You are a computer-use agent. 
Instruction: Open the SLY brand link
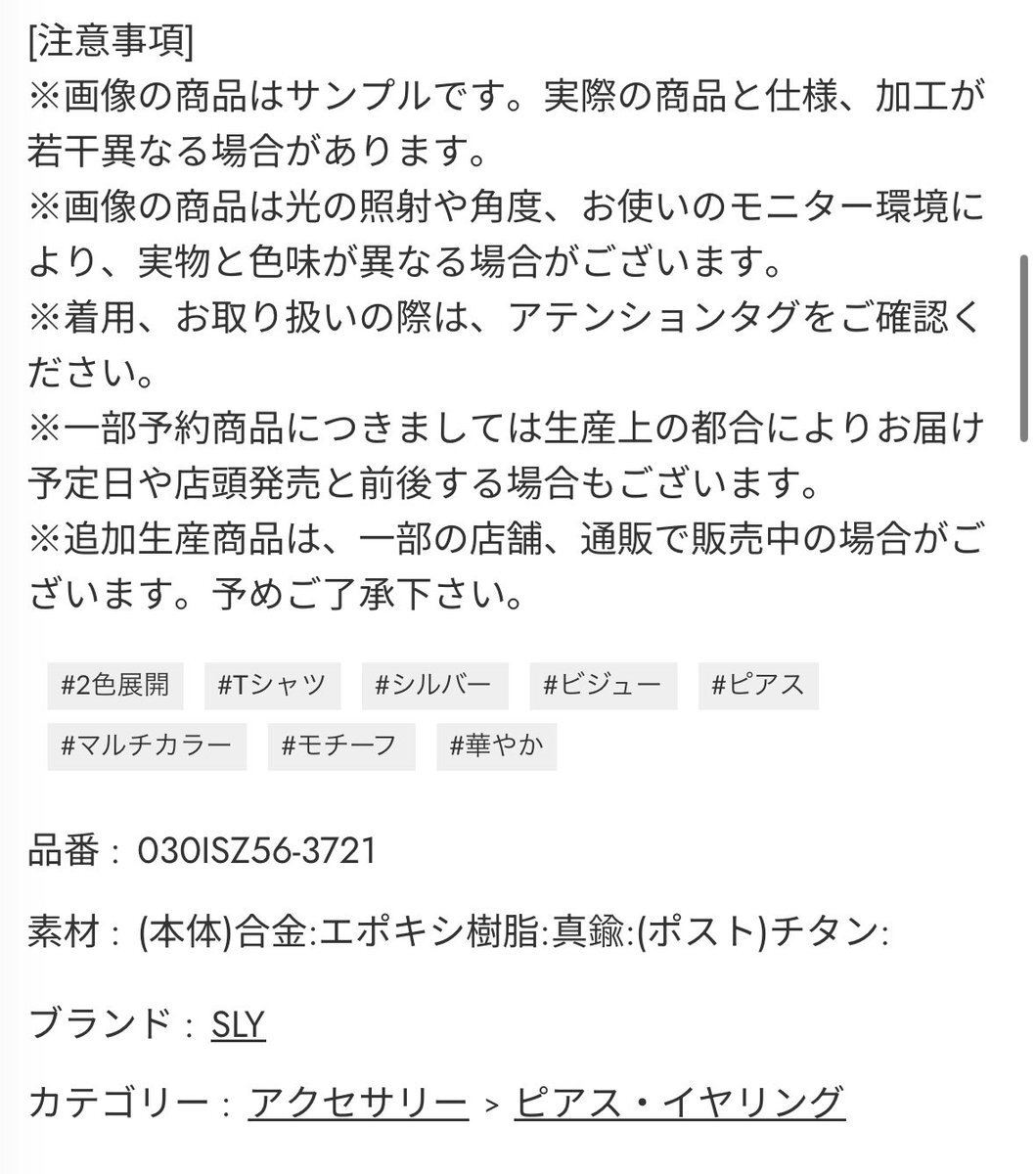[x=239, y=1024]
